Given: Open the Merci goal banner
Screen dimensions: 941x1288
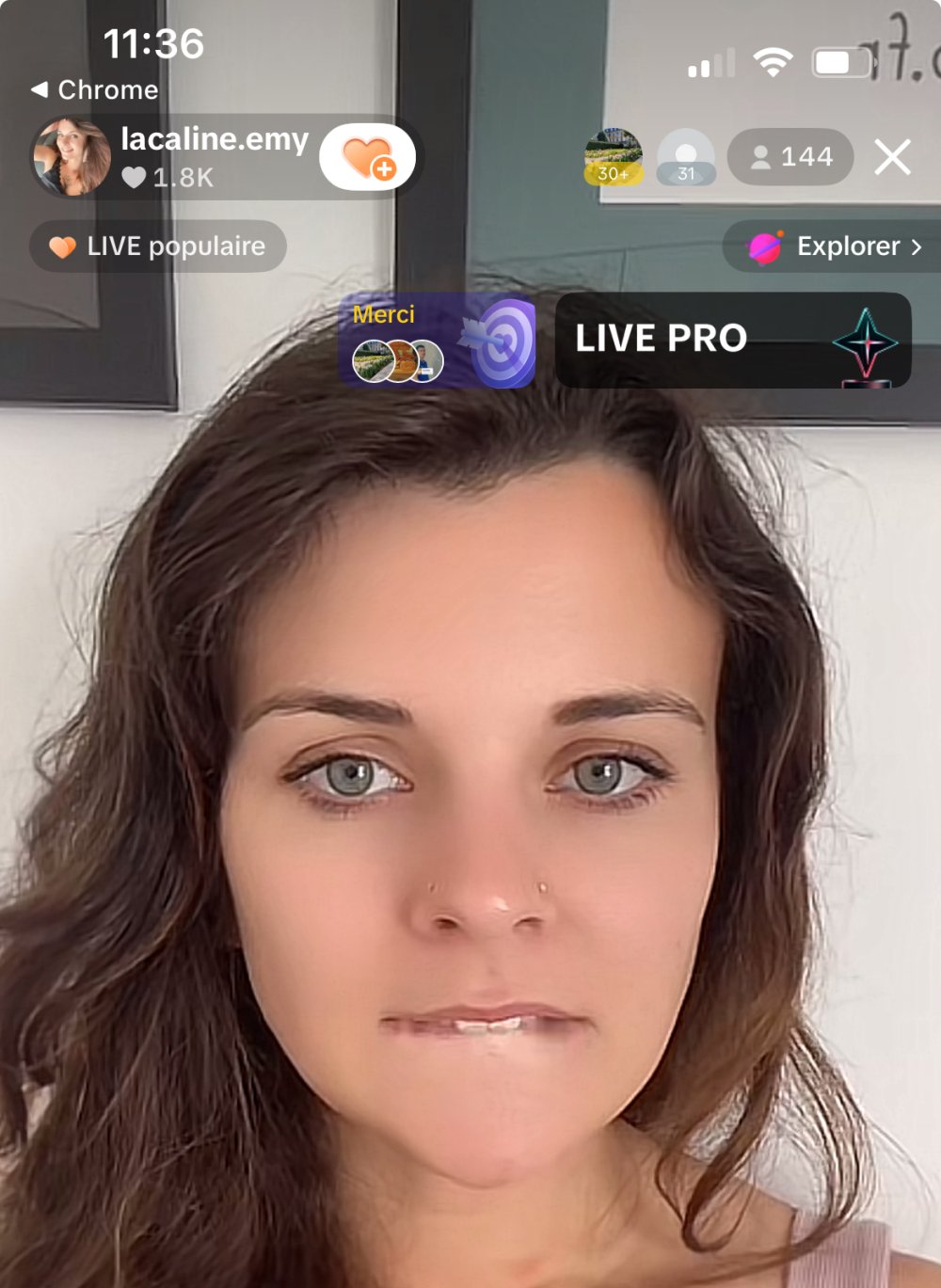Looking at the screenshot, I should click(438, 341).
